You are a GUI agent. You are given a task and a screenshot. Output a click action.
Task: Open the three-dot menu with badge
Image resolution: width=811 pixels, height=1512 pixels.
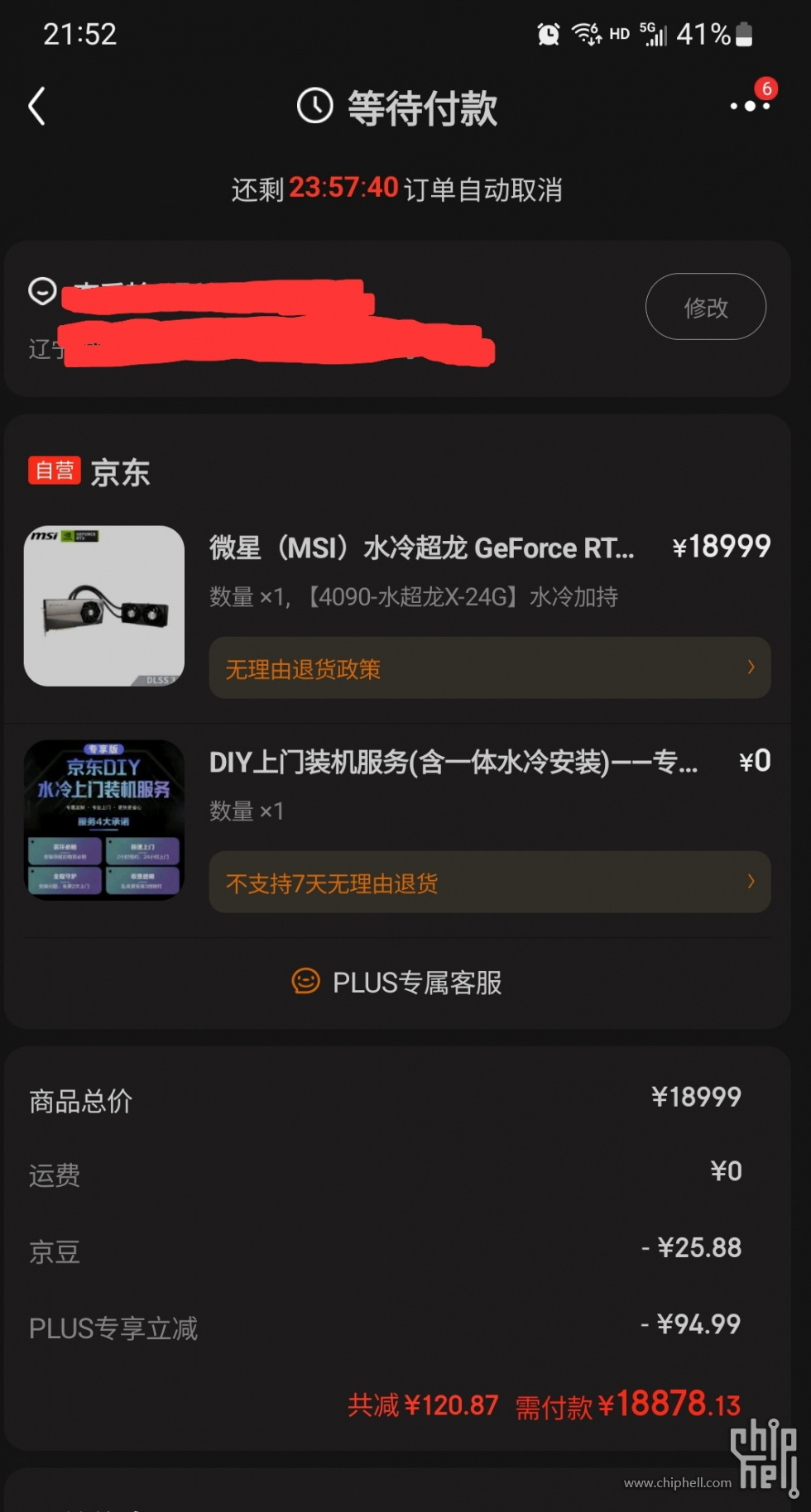pos(750,105)
